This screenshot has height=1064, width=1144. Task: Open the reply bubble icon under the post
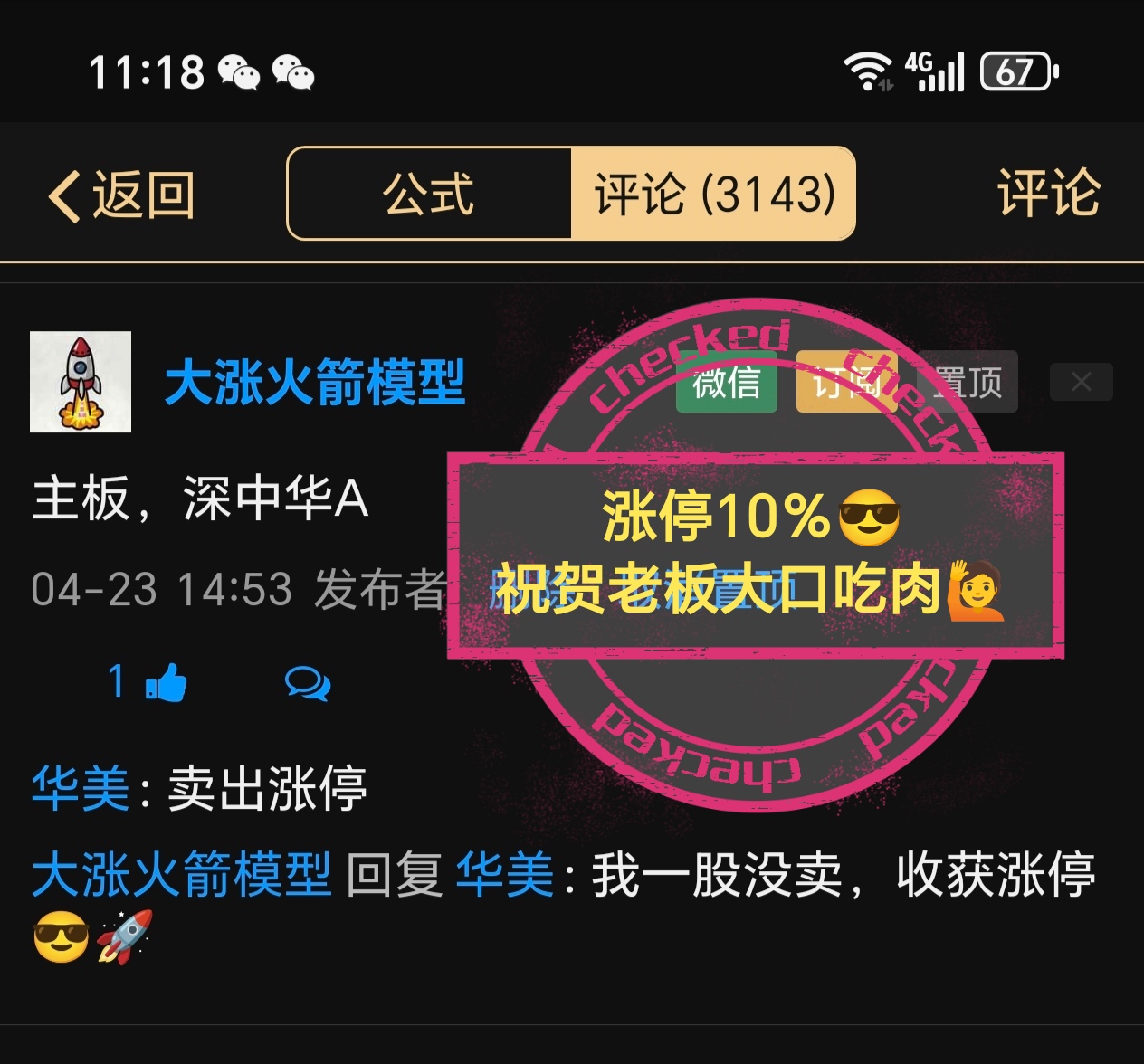click(x=308, y=683)
